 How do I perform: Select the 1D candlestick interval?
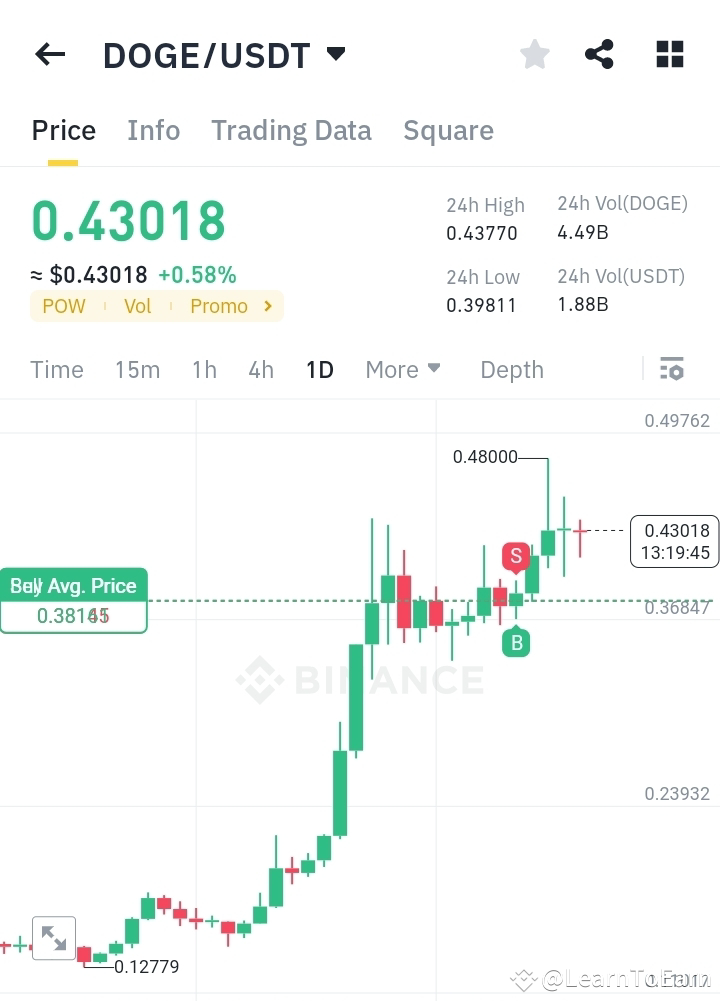pos(319,369)
